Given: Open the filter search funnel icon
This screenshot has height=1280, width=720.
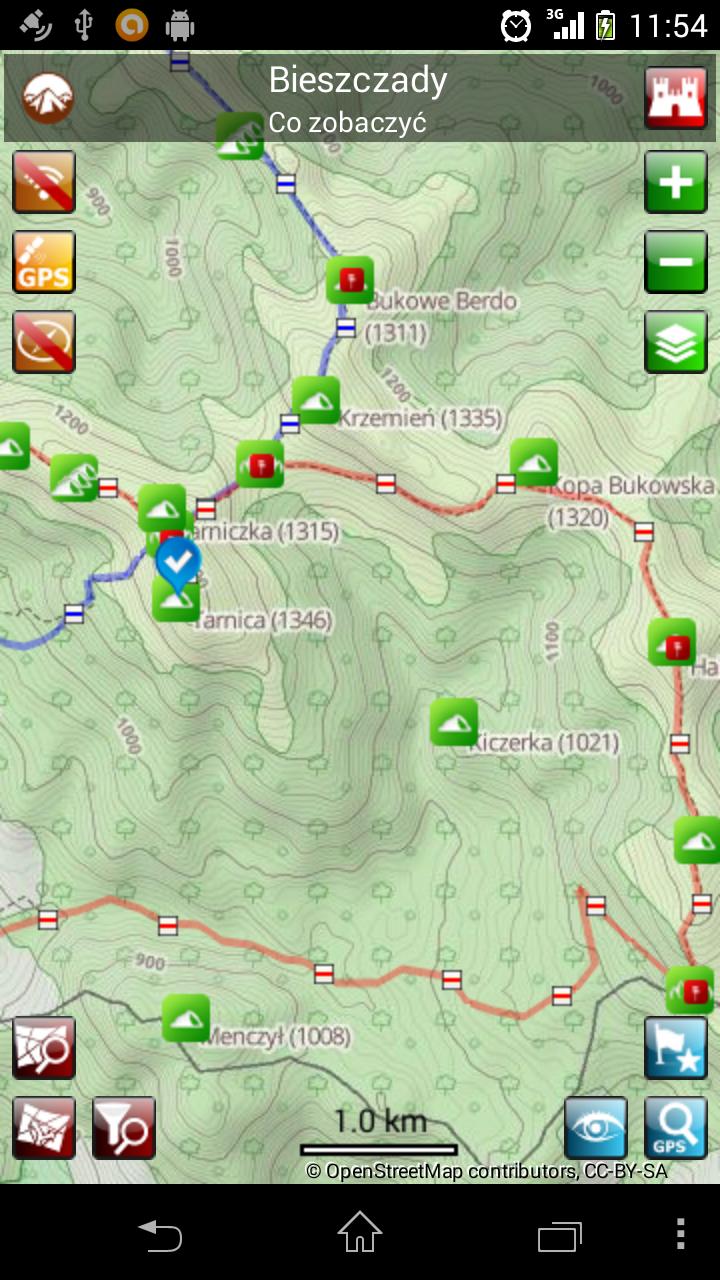Looking at the screenshot, I should [x=124, y=1127].
